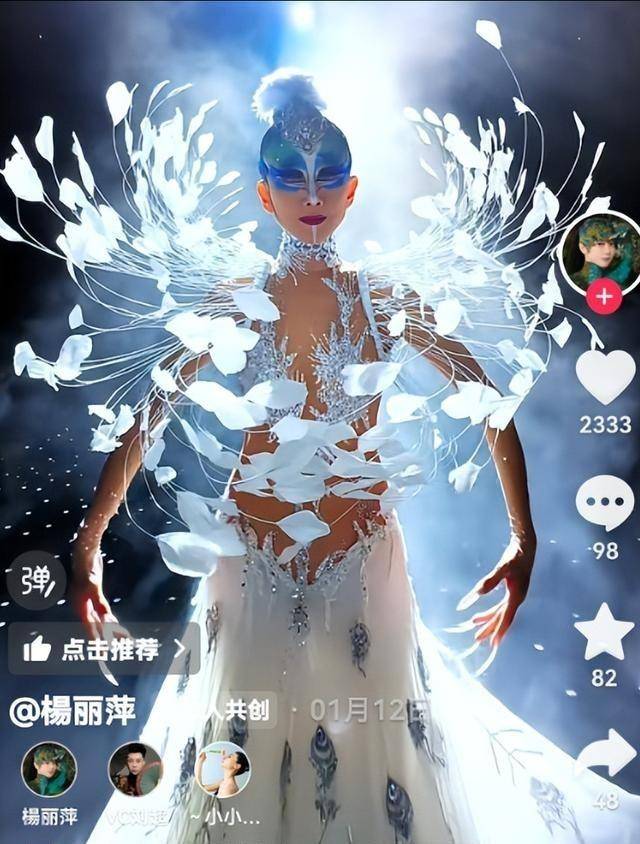Tap the 点击推荐 recommend button
Image resolution: width=640 pixels, height=844 pixels.
tap(104, 649)
